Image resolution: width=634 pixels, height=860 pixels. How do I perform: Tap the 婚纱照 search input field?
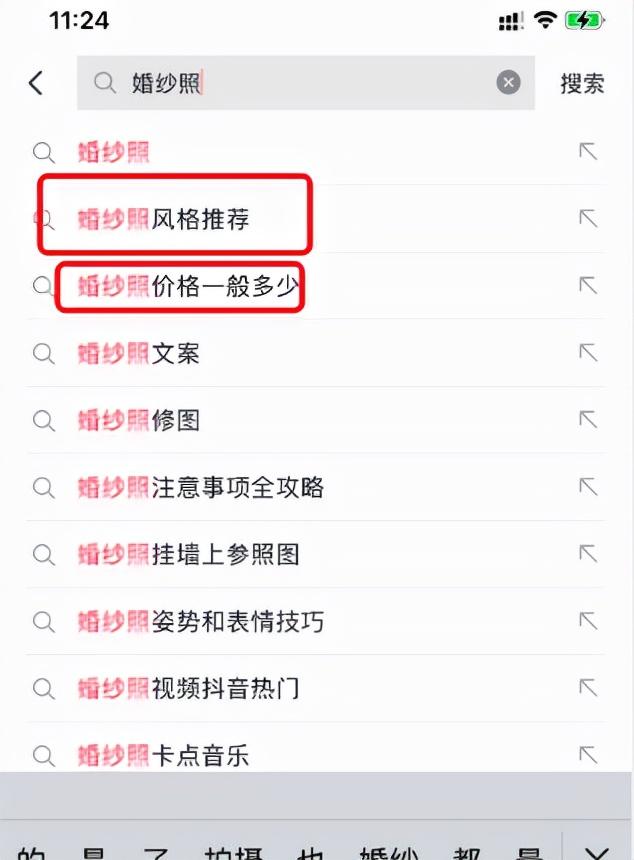click(300, 83)
